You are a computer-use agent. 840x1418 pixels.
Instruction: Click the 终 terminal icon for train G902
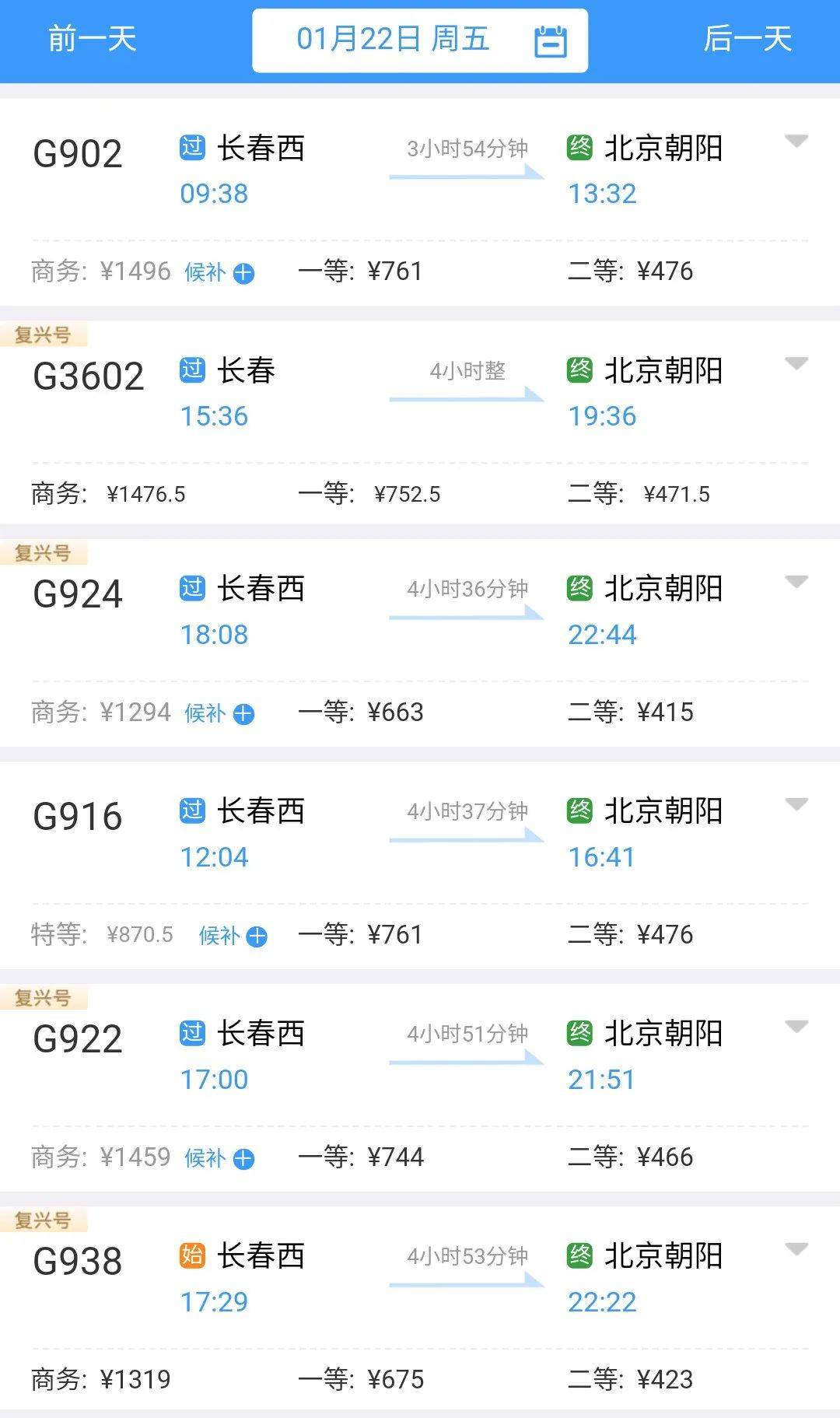579,148
